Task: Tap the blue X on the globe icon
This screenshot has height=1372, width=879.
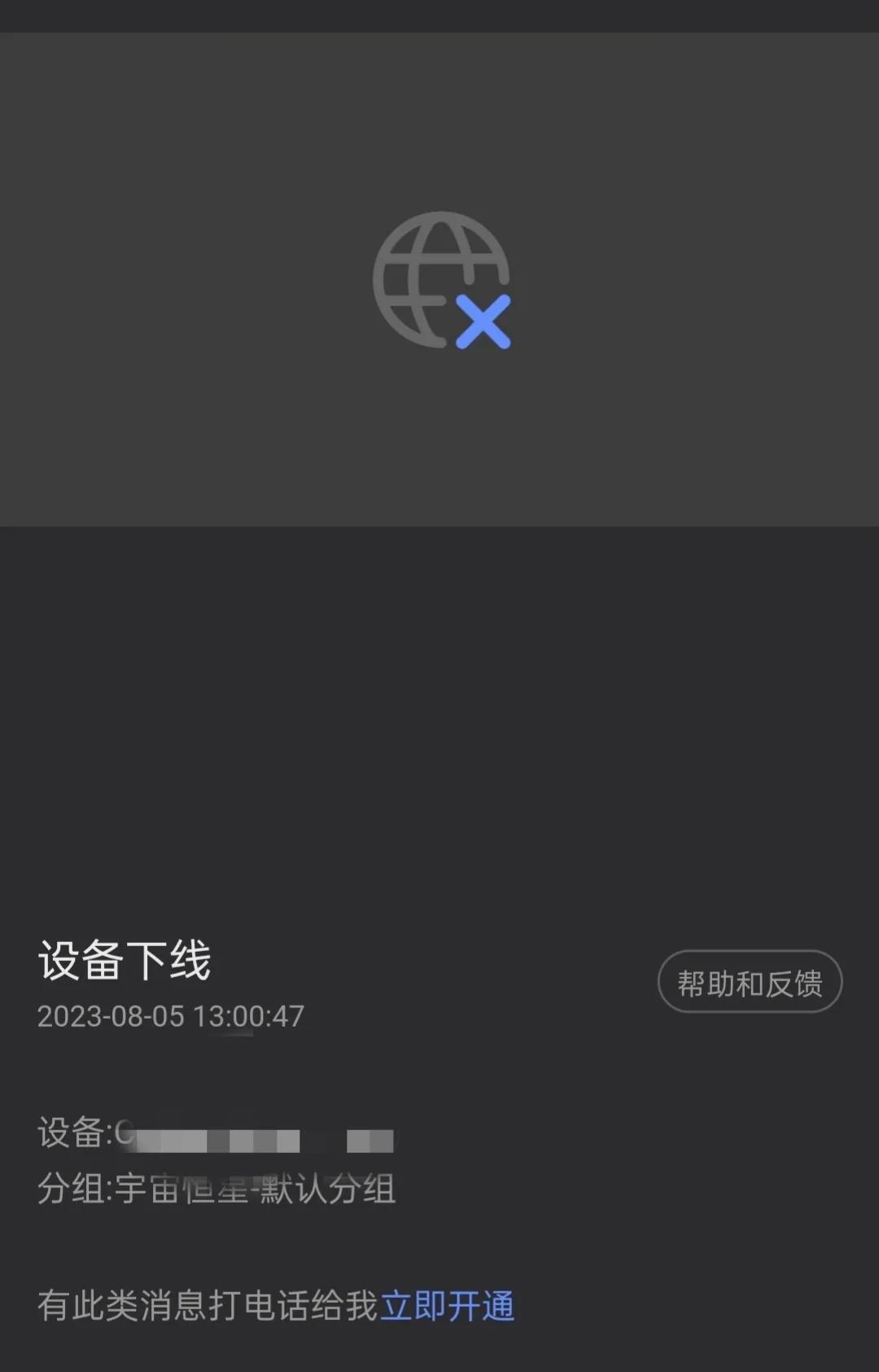Action: [x=483, y=320]
